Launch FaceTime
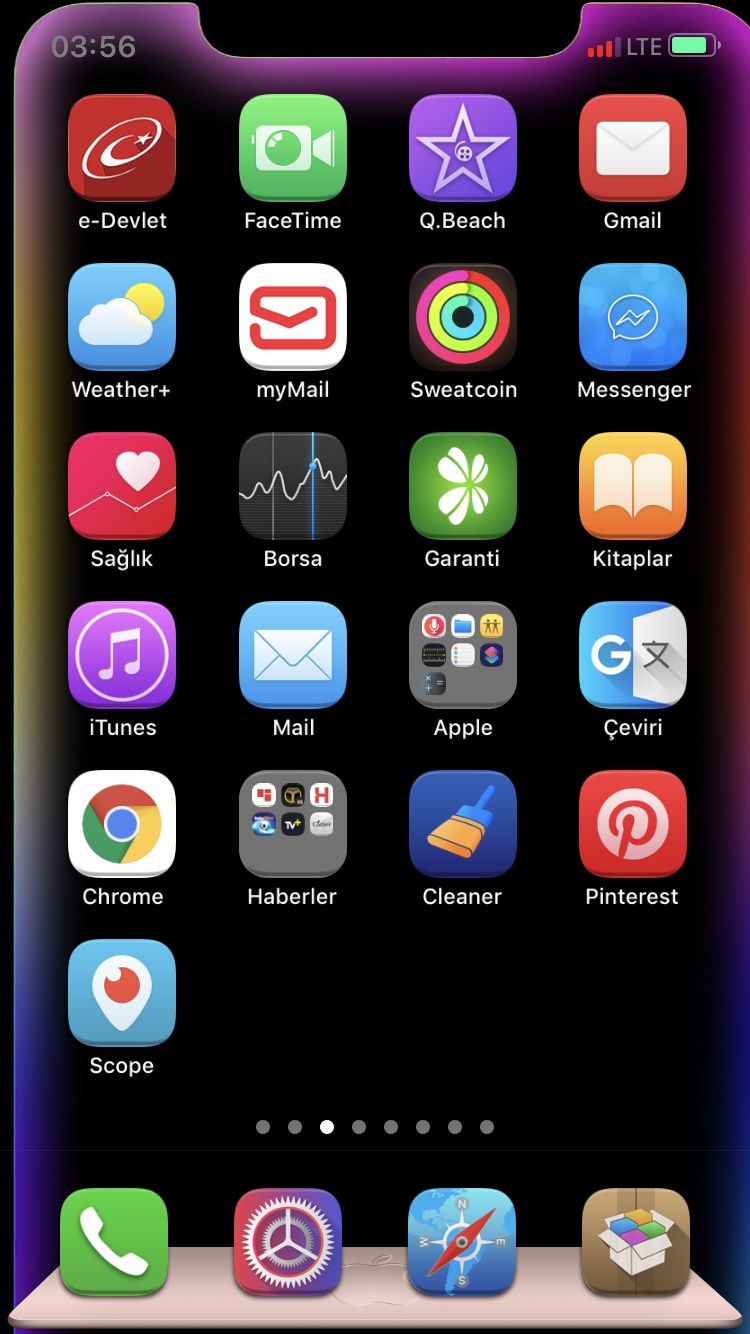 [x=293, y=148]
